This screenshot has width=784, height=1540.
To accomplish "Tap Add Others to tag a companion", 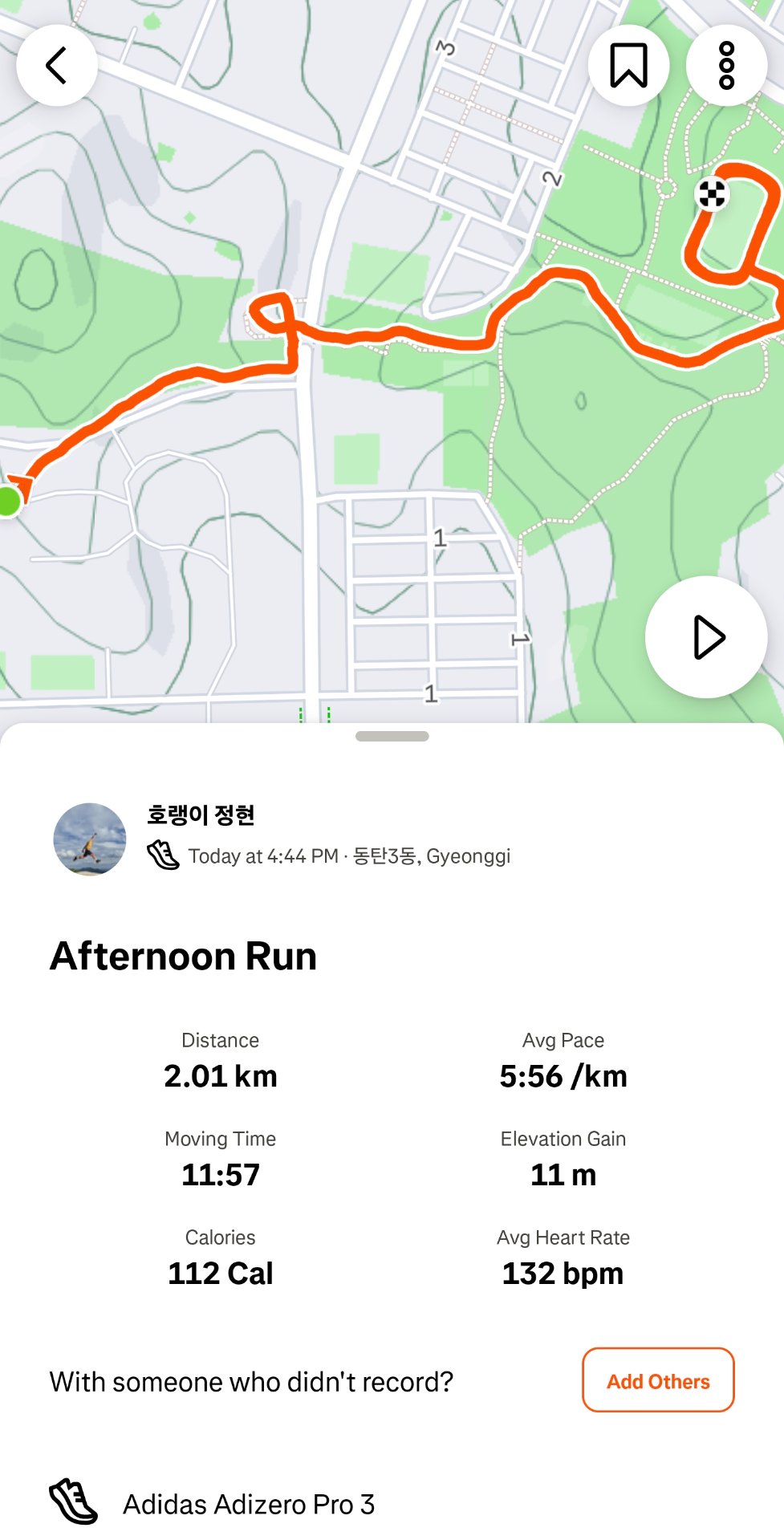I will tap(657, 1380).
